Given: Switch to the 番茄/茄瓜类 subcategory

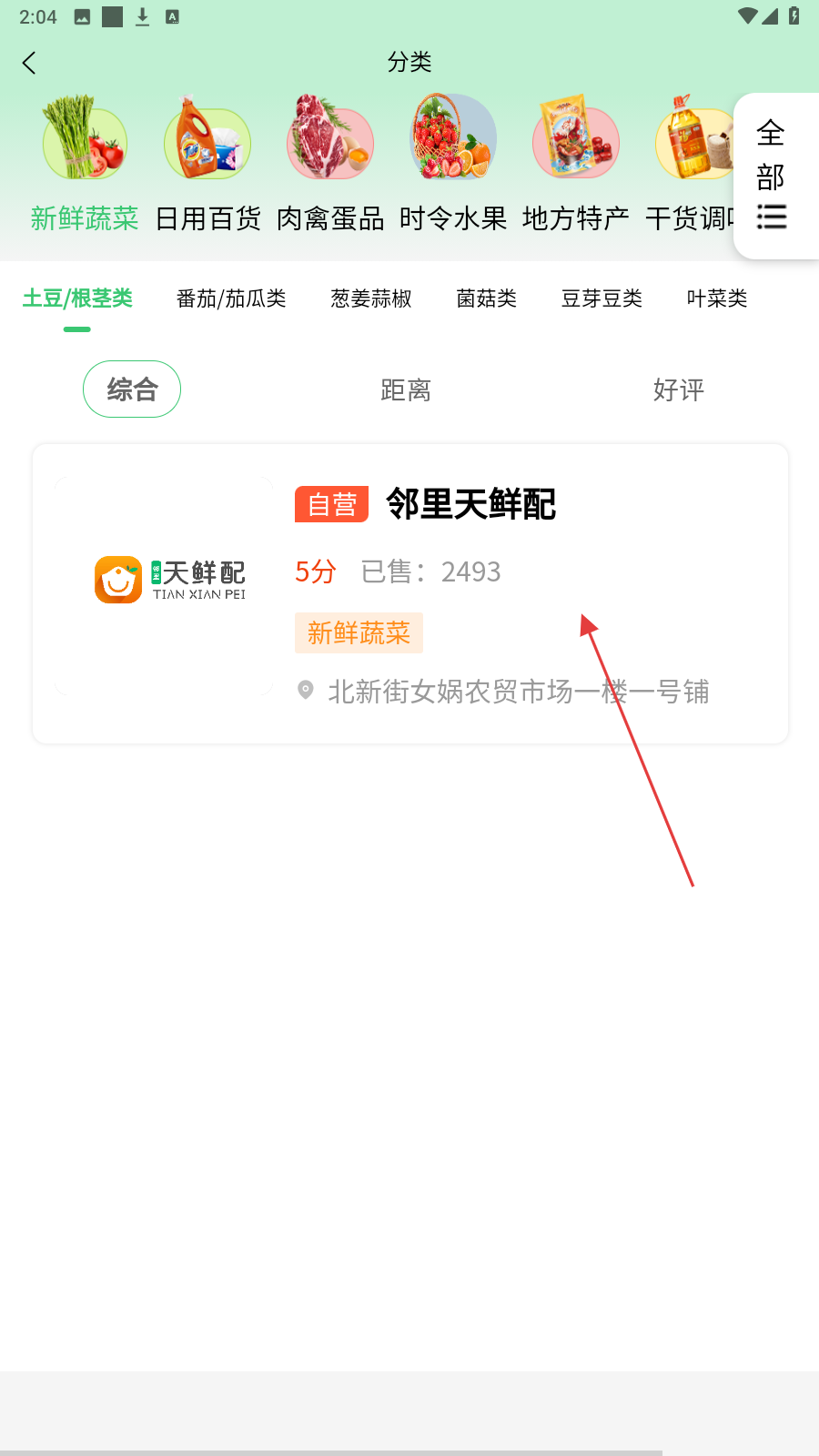Looking at the screenshot, I should point(231,298).
